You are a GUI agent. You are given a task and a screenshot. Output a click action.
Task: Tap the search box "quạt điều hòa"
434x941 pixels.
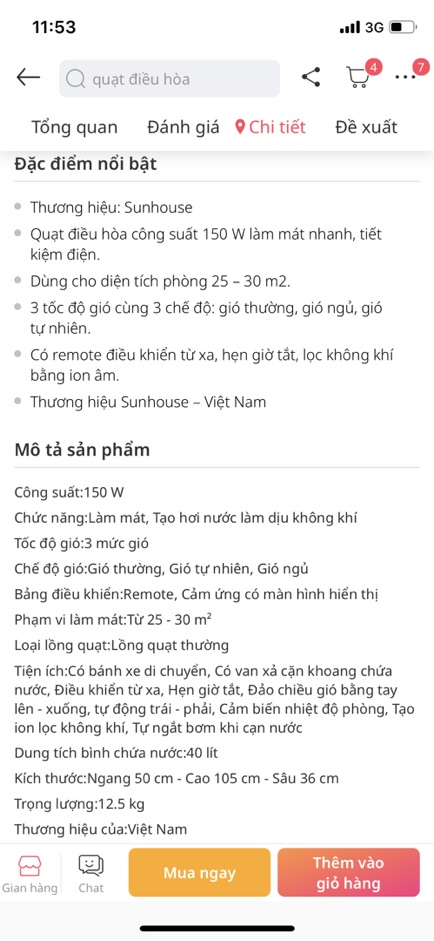(169, 79)
